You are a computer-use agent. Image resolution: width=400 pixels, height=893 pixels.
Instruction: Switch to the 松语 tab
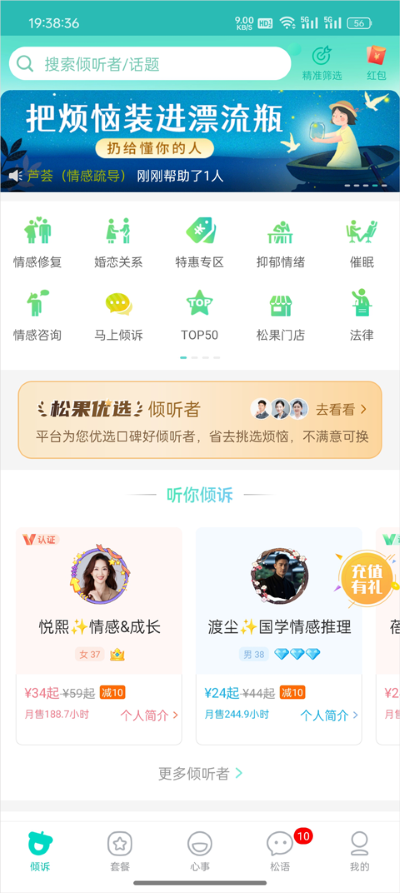pyautogui.click(x=280, y=851)
